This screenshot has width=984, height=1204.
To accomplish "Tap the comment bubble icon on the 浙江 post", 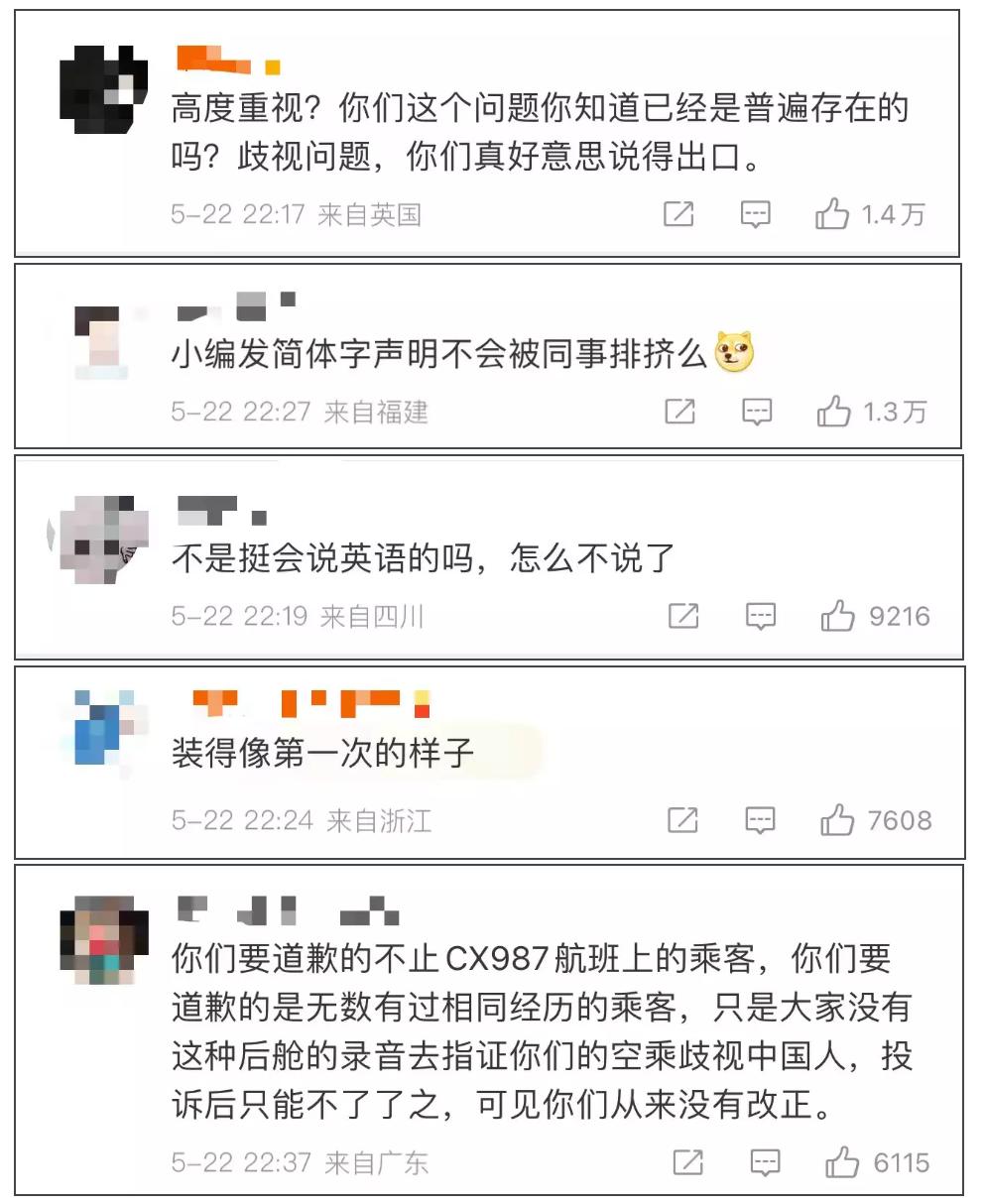I will pyautogui.click(x=758, y=820).
